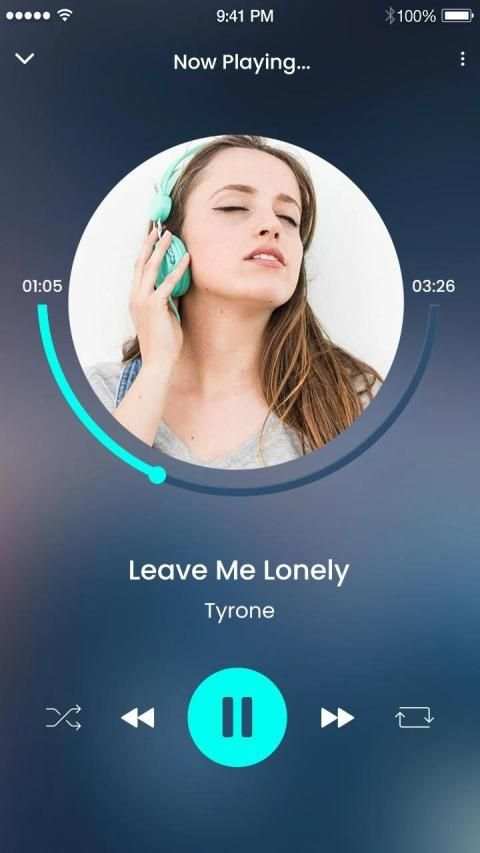Enable shuffle mode
Viewport: 480px width, 853px height.
point(64,717)
